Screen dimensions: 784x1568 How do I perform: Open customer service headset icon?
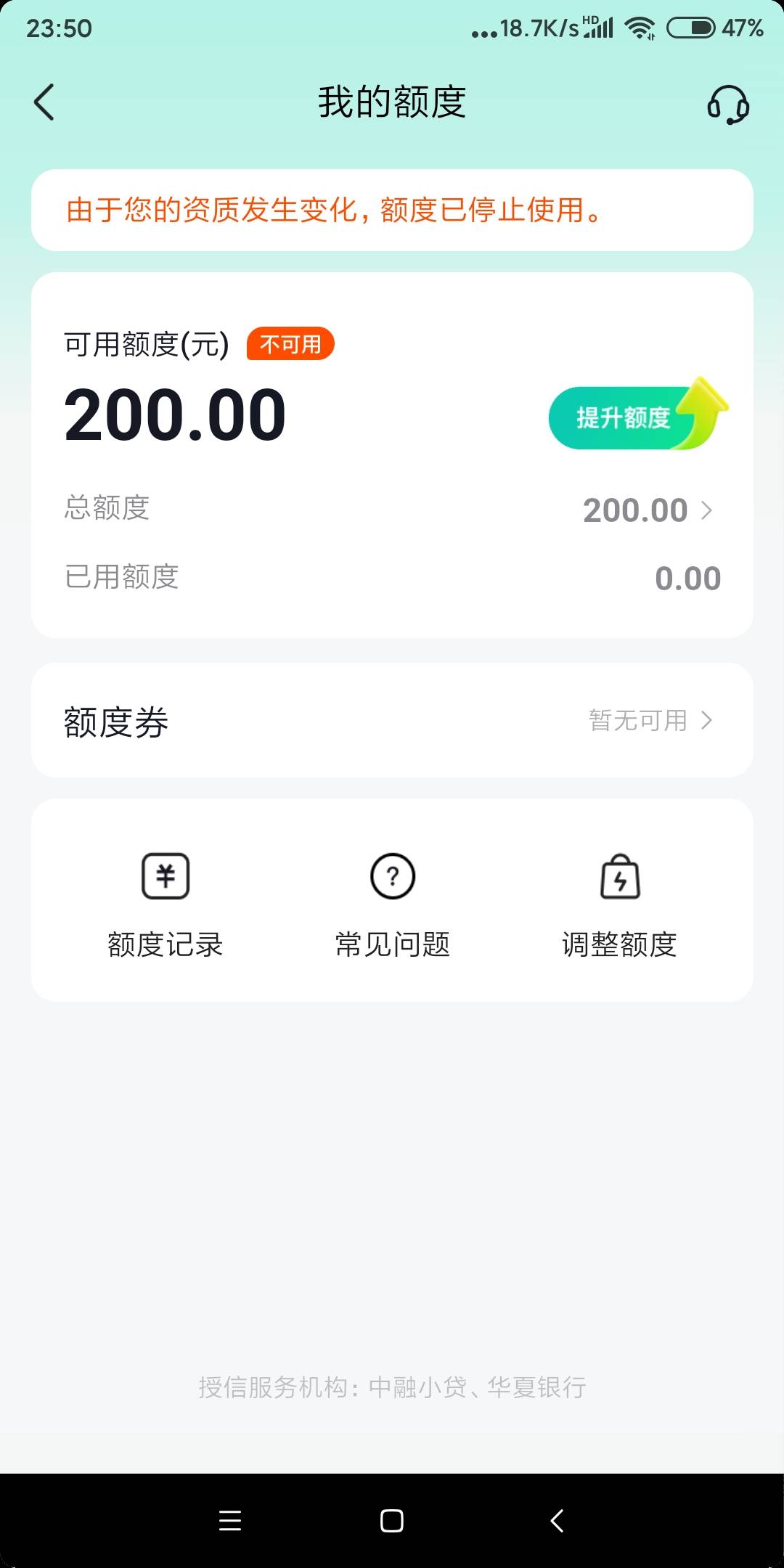coord(728,104)
